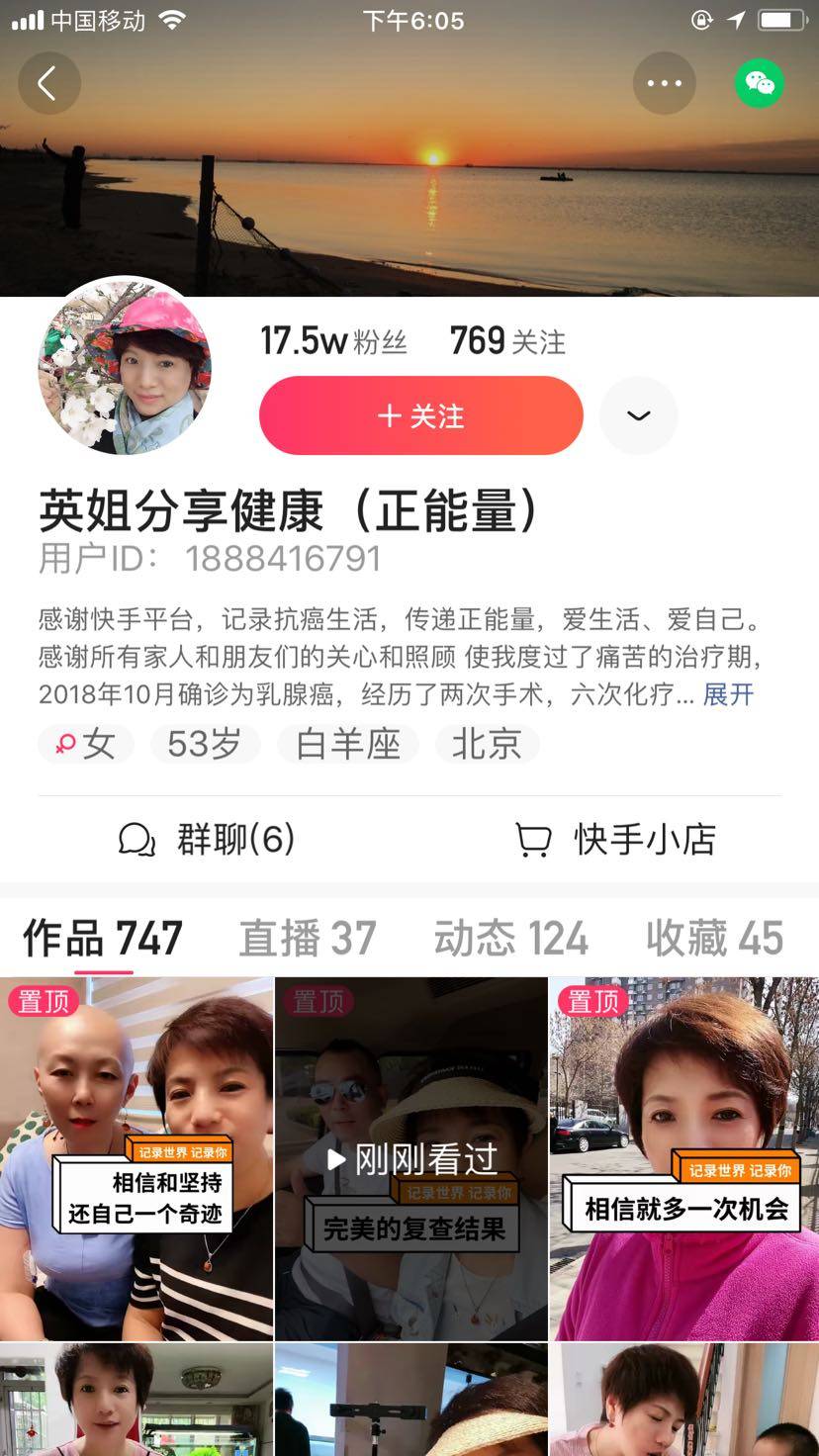Image resolution: width=819 pixels, height=1456 pixels.
Task: Open 快手小店 shop
Action: tap(615, 840)
